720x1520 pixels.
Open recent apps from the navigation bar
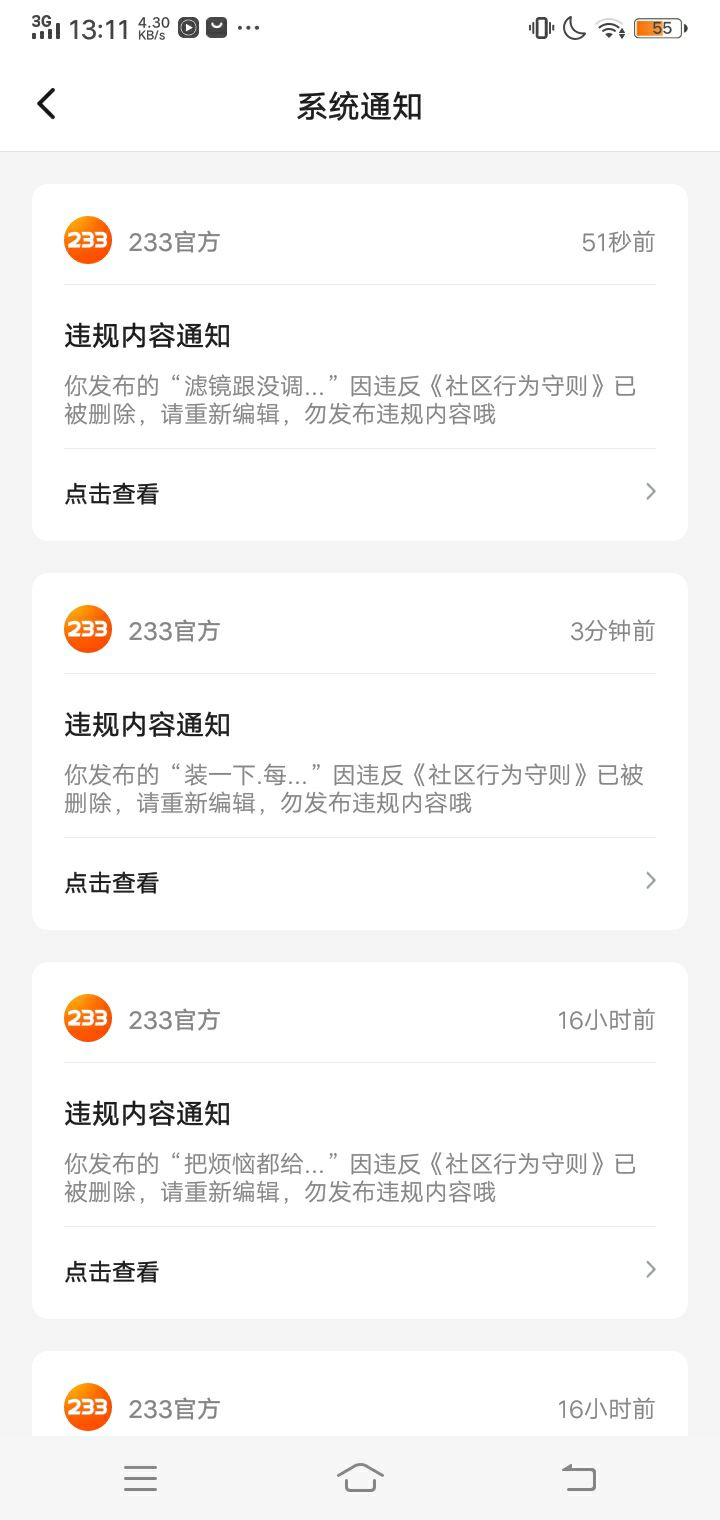tap(140, 1478)
